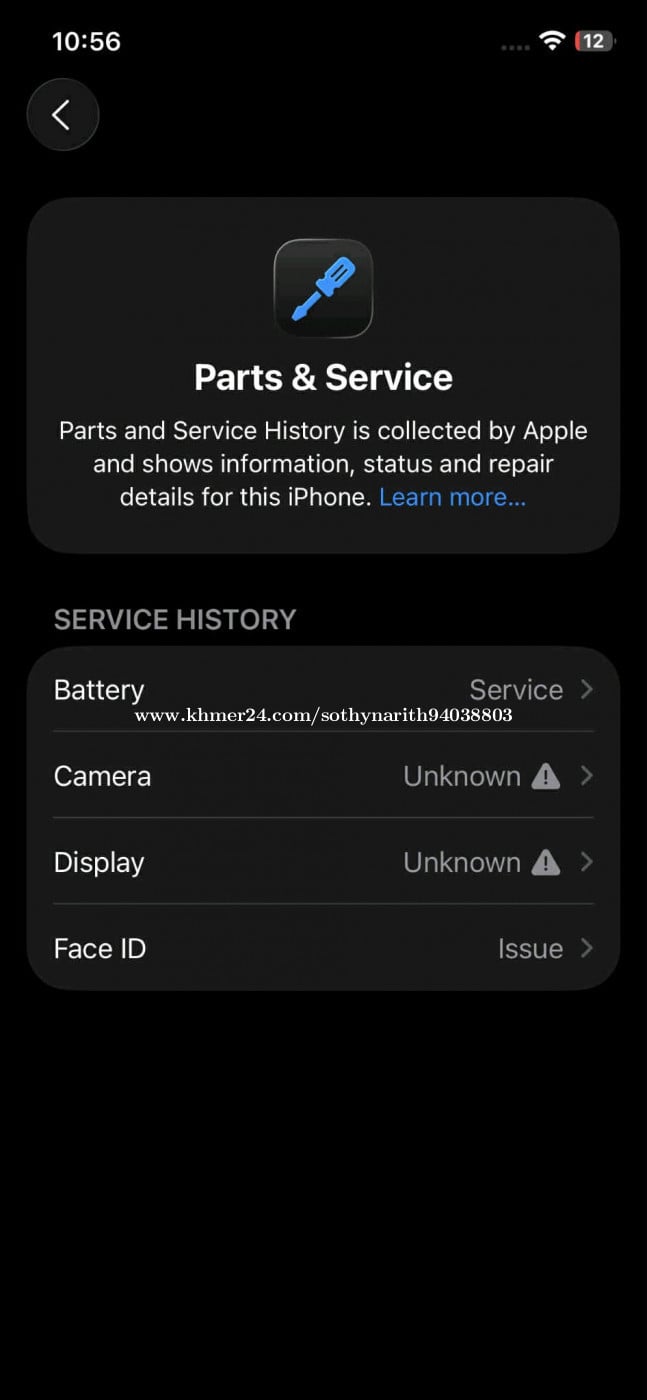Image resolution: width=647 pixels, height=1400 pixels.
Task: Open the Learn more link
Action: (452, 497)
